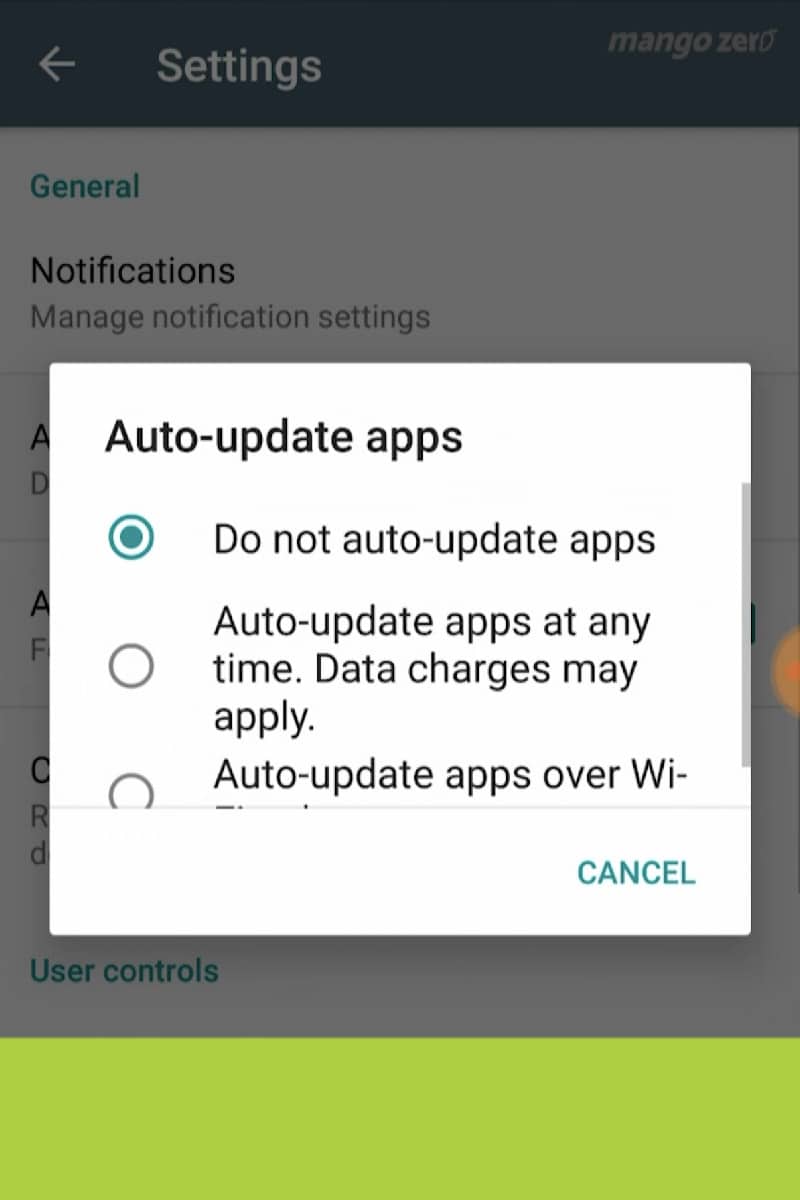The image size is (800, 1200).
Task: Select the User controls section
Action: 124,970
